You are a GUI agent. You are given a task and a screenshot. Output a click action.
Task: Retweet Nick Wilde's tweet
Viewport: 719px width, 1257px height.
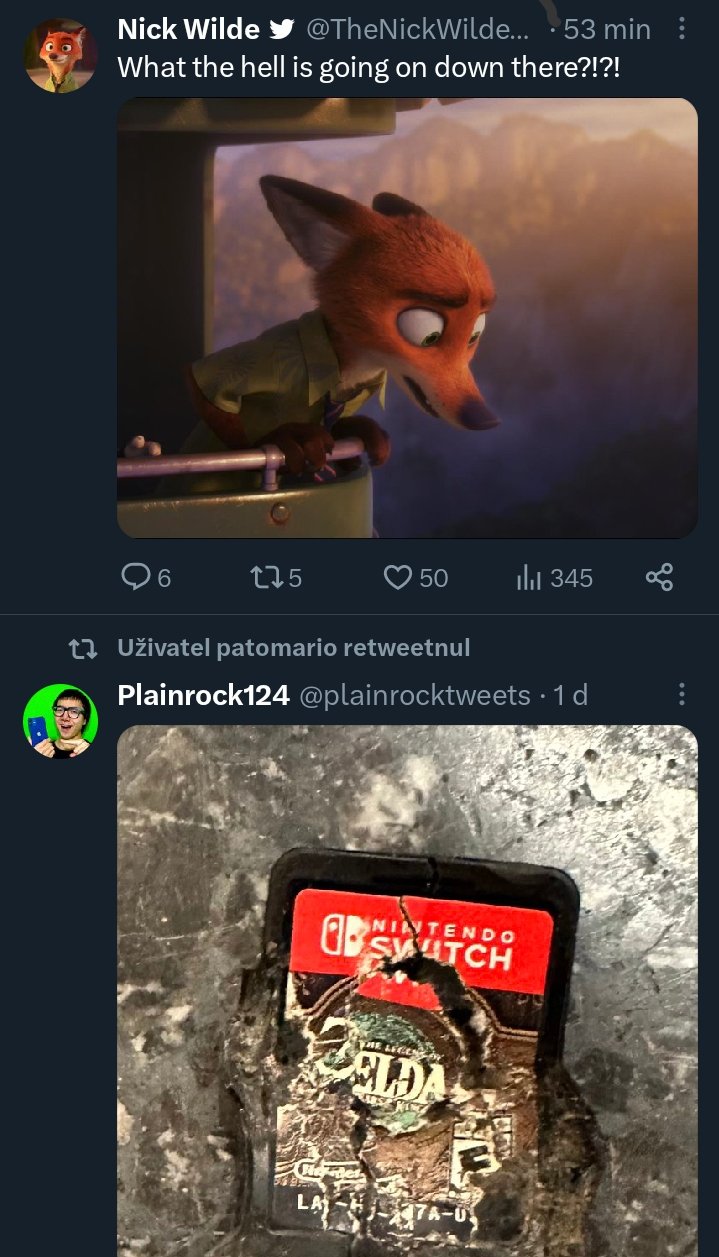[264, 577]
